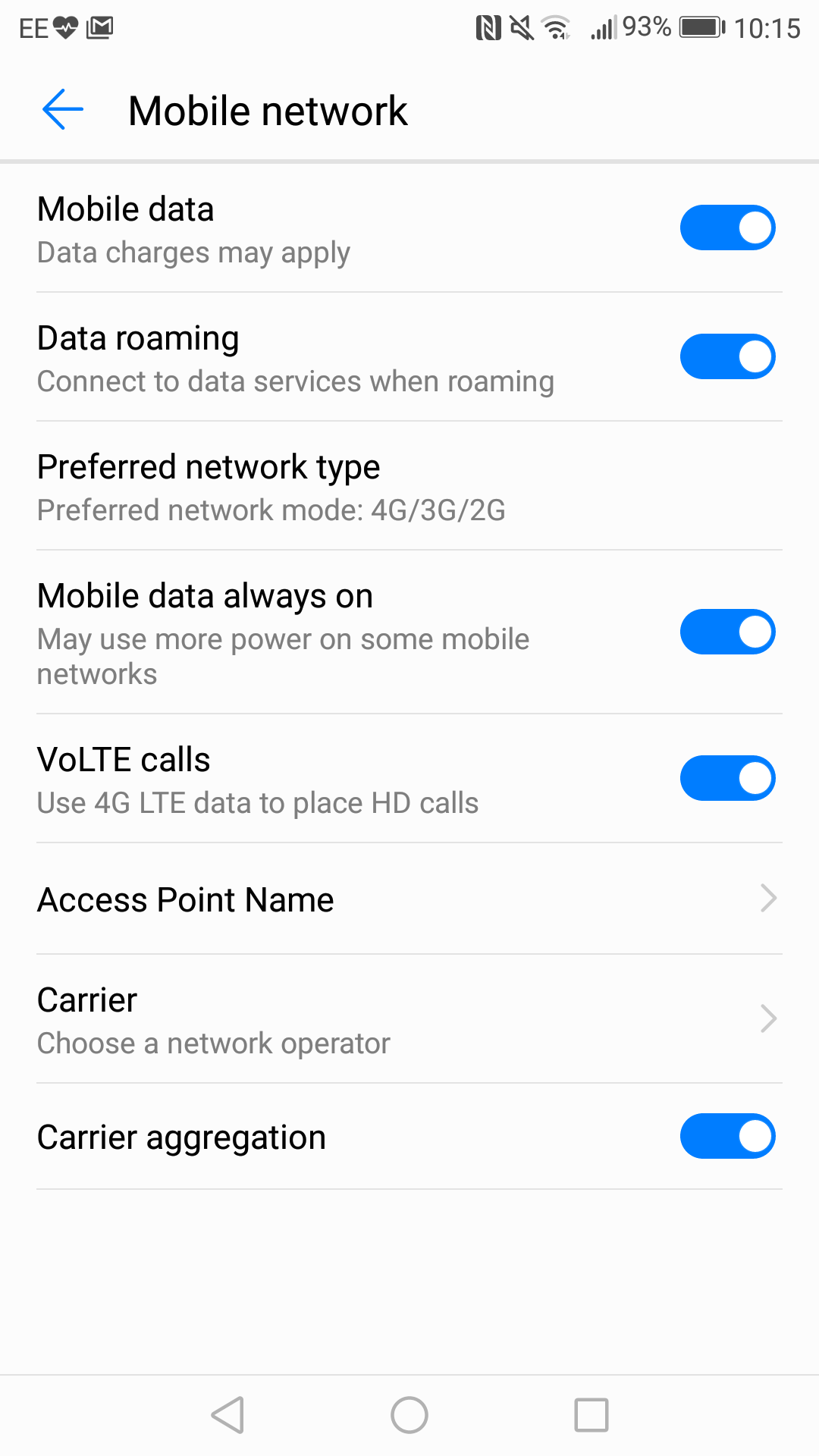This screenshot has width=819, height=1456.
Task: Open Access Point Name
Action: [409, 899]
